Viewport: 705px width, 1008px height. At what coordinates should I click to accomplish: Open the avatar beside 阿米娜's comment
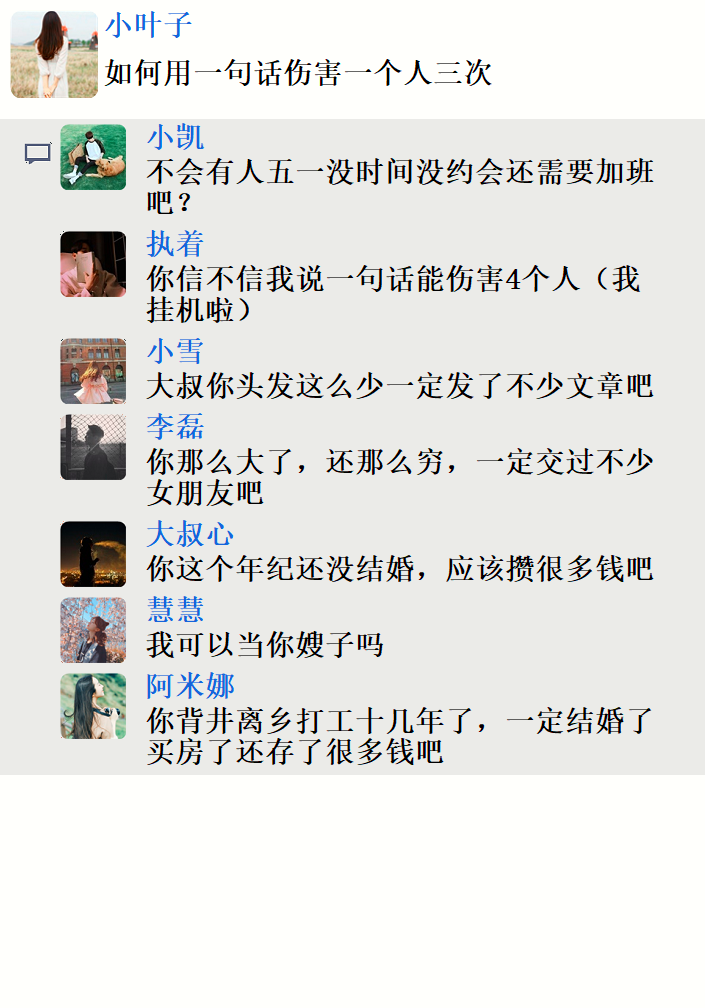pos(93,706)
